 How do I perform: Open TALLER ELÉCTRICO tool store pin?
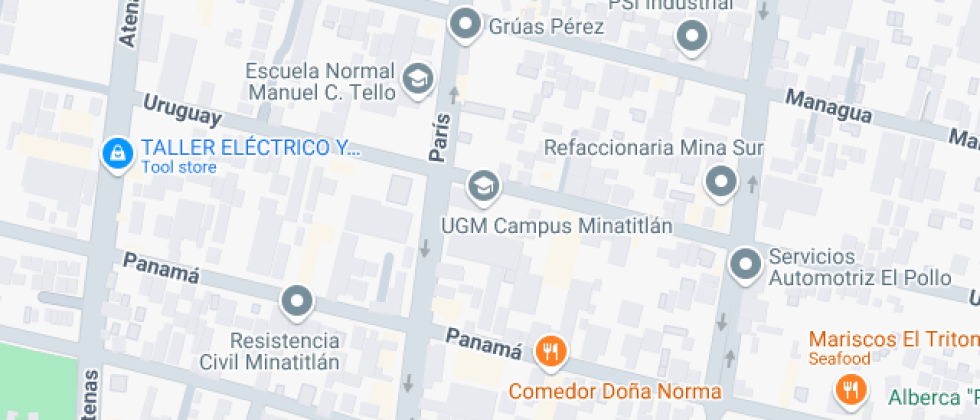pos(118,153)
